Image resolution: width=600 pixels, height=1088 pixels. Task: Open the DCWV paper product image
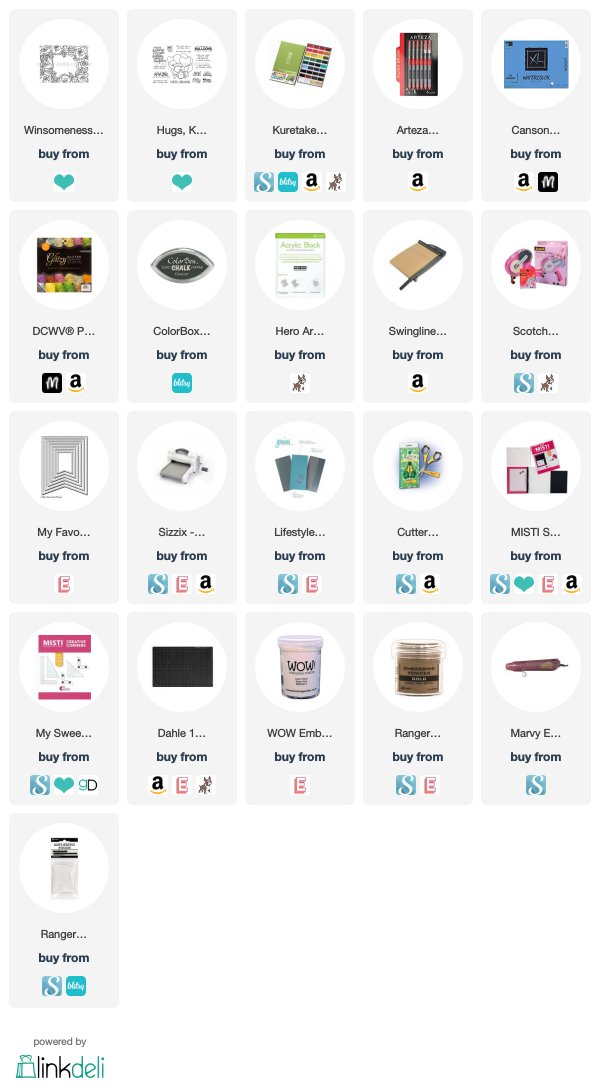(x=64, y=266)
